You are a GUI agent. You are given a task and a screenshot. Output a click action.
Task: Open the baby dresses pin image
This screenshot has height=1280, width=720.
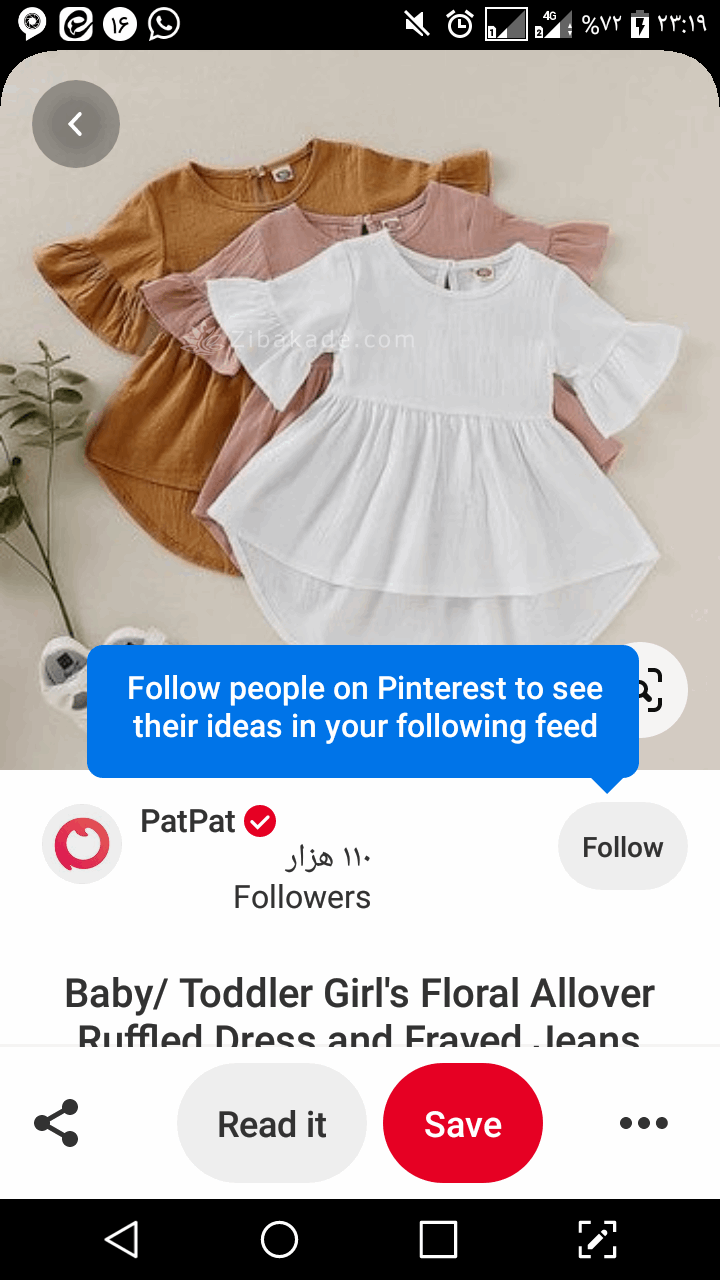(x=360, y=400)
